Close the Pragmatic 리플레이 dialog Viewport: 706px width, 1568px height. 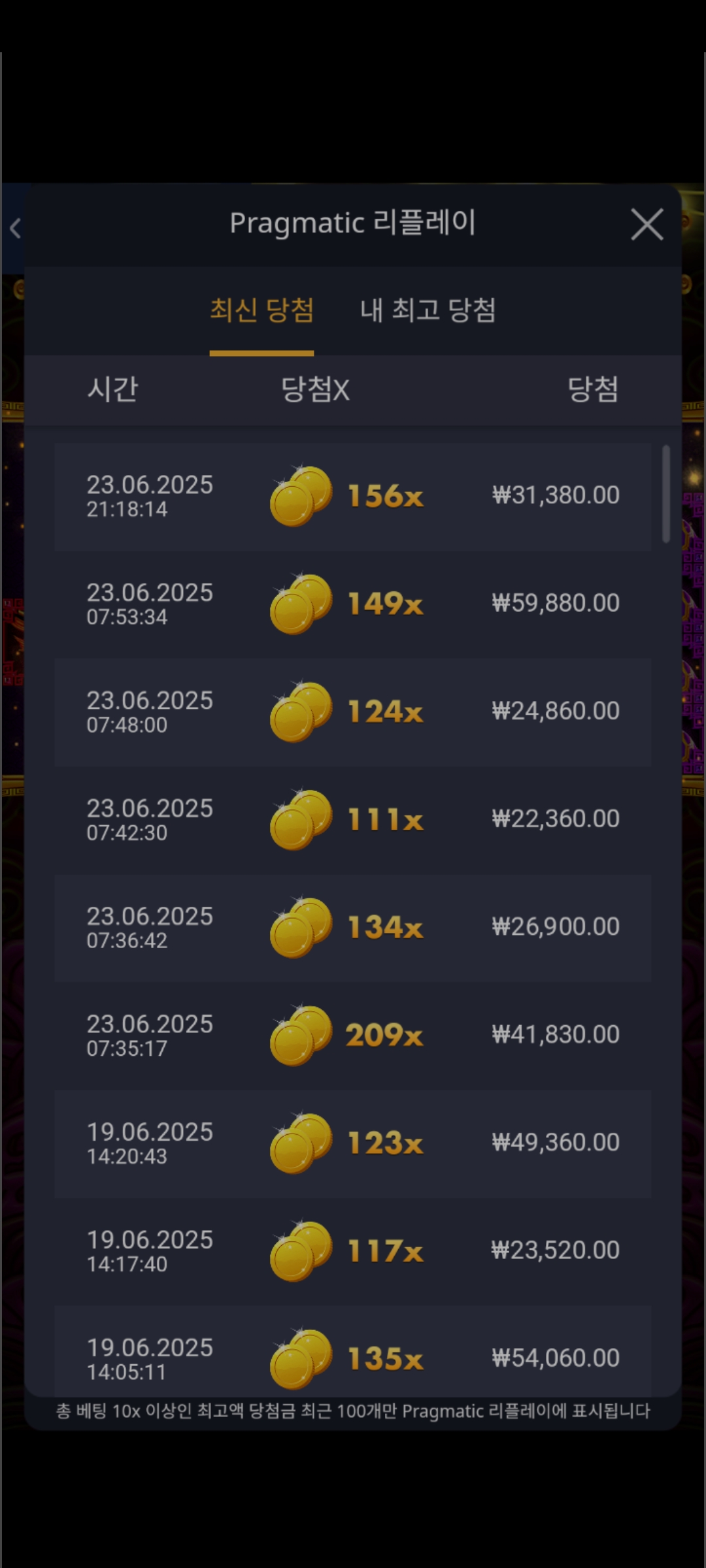647,225
